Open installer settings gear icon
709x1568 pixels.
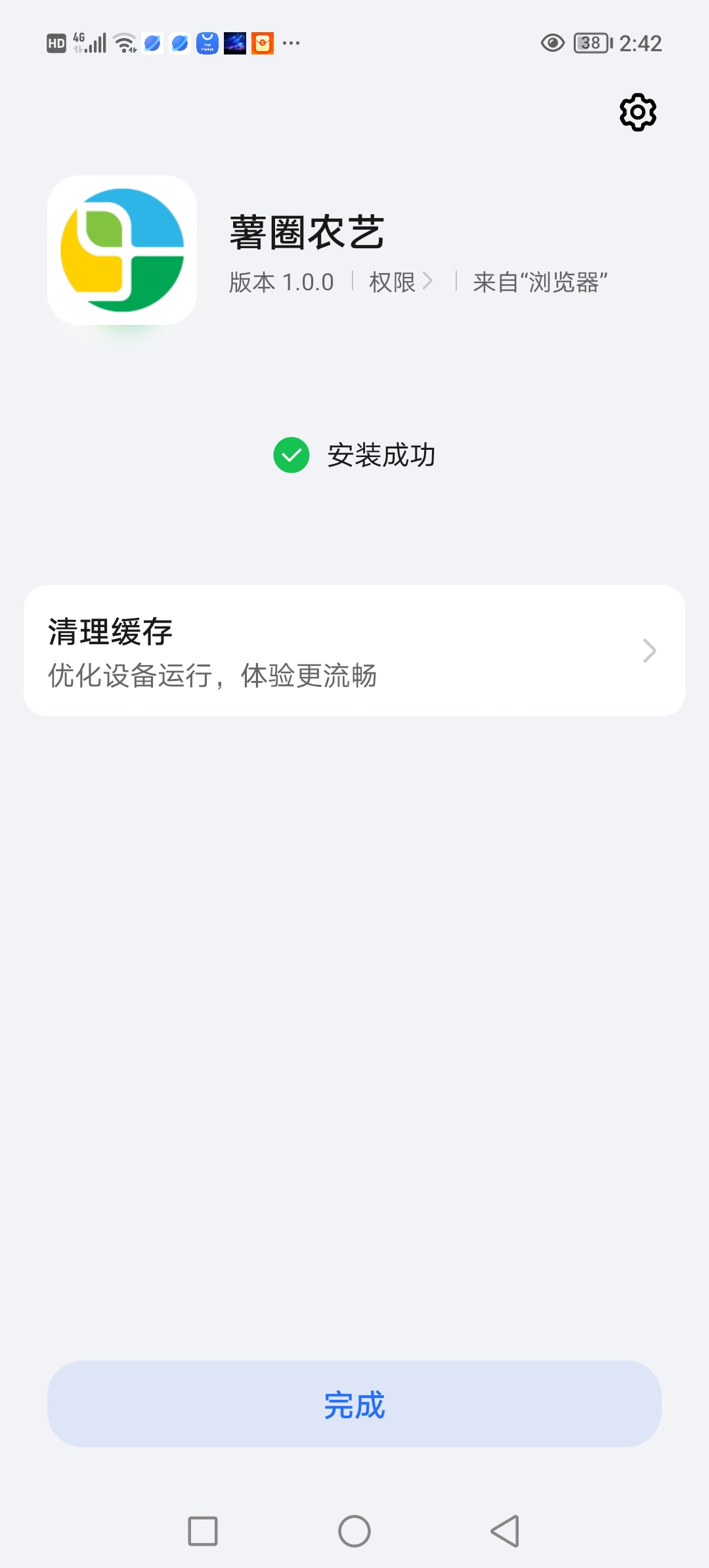(x=637, y=112)
